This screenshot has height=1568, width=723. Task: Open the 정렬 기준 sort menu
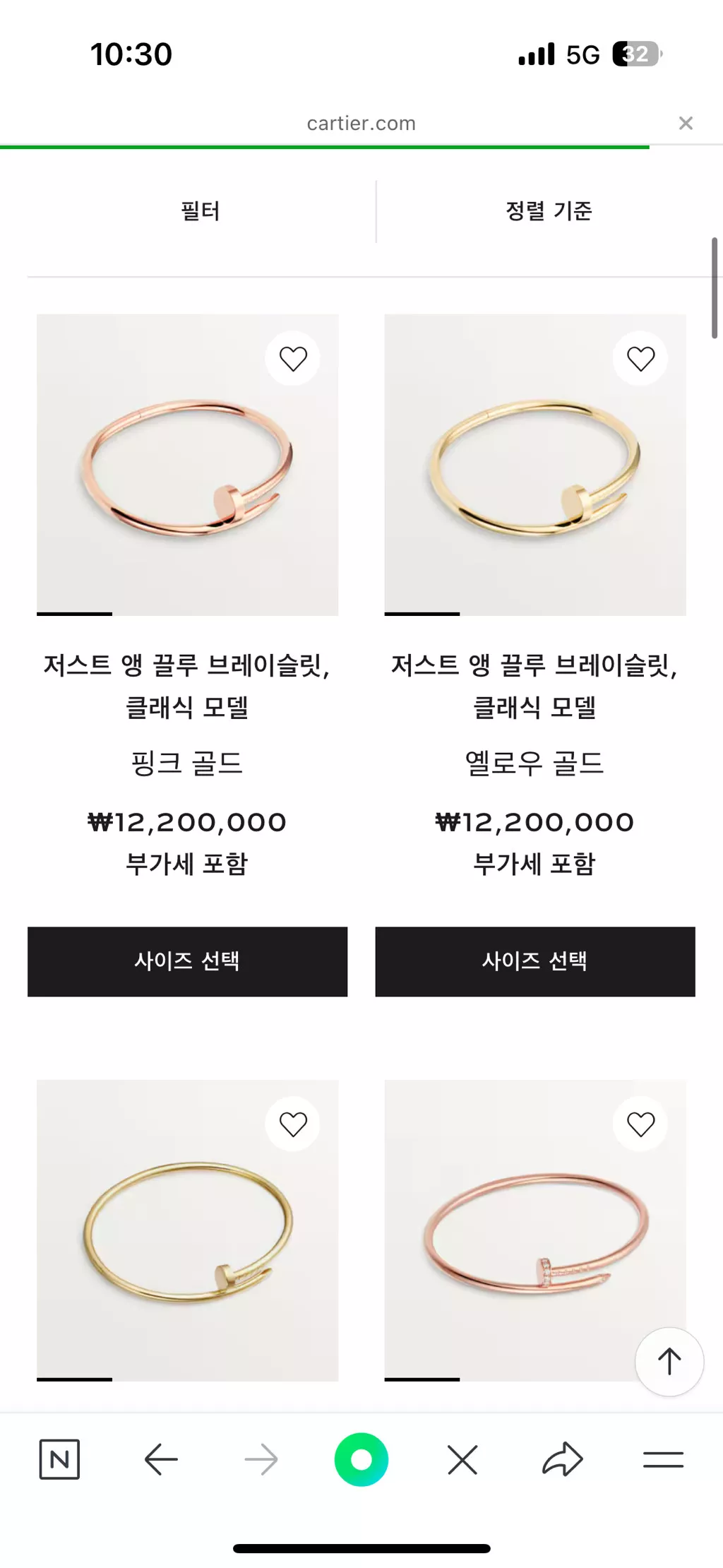tap(549, 211)
